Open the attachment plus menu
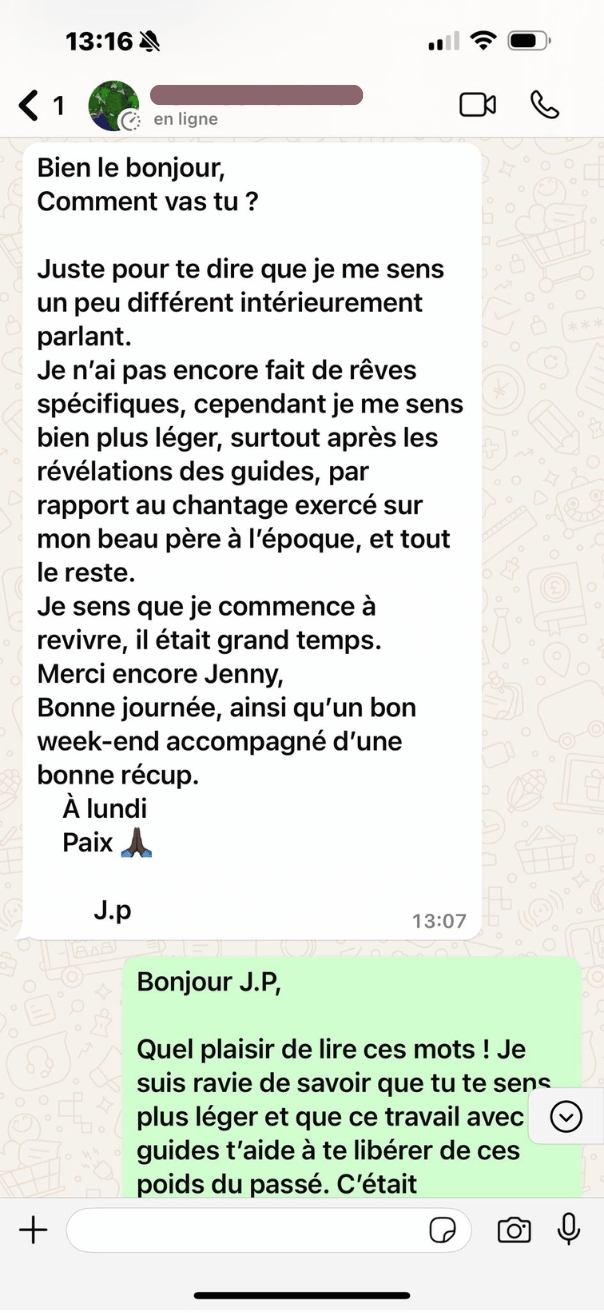 34,1230
